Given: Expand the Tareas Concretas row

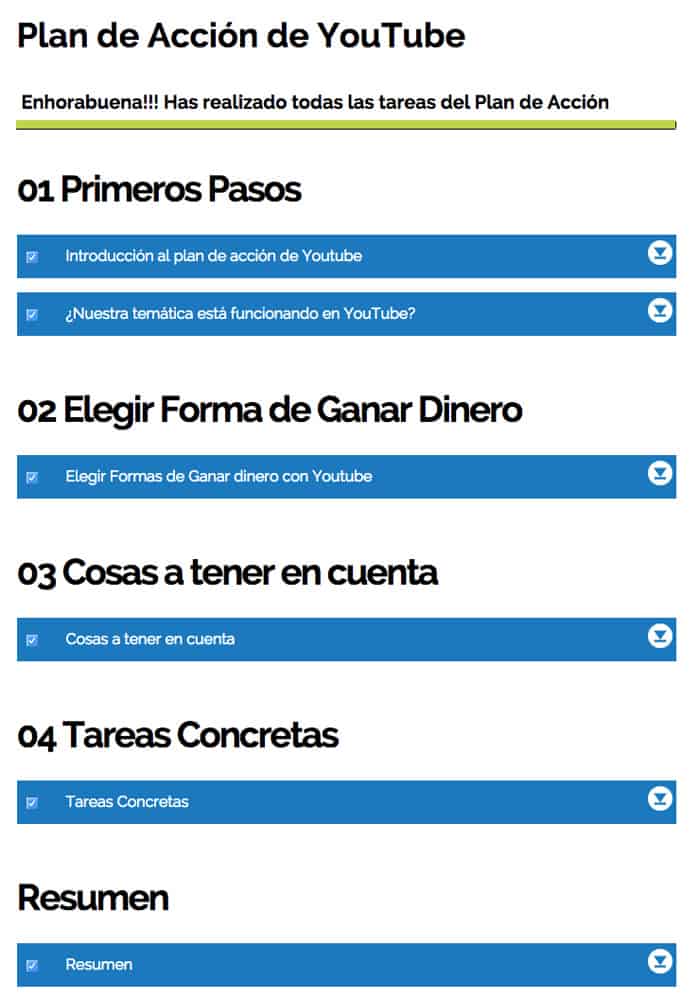Looking at the screenshot, I should point(659,798).
